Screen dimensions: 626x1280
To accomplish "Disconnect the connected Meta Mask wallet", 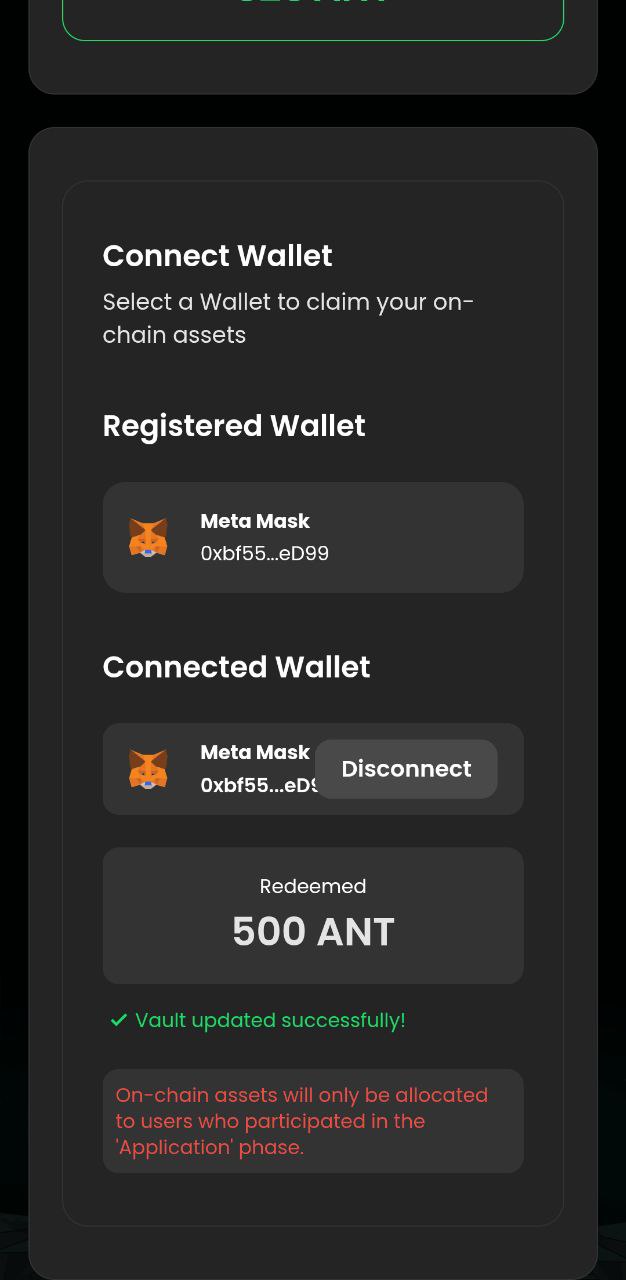I will [406, 769].
